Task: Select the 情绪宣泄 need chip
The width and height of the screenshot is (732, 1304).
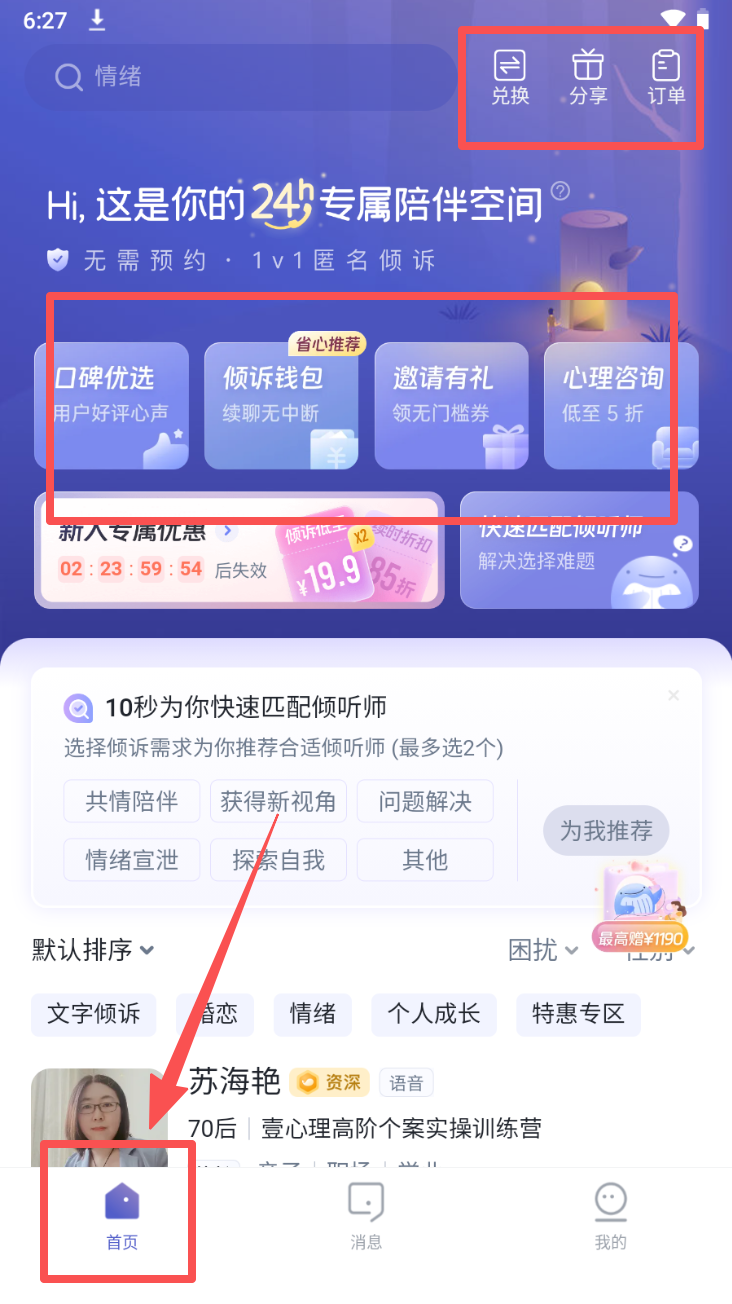Action: (132, 860)
